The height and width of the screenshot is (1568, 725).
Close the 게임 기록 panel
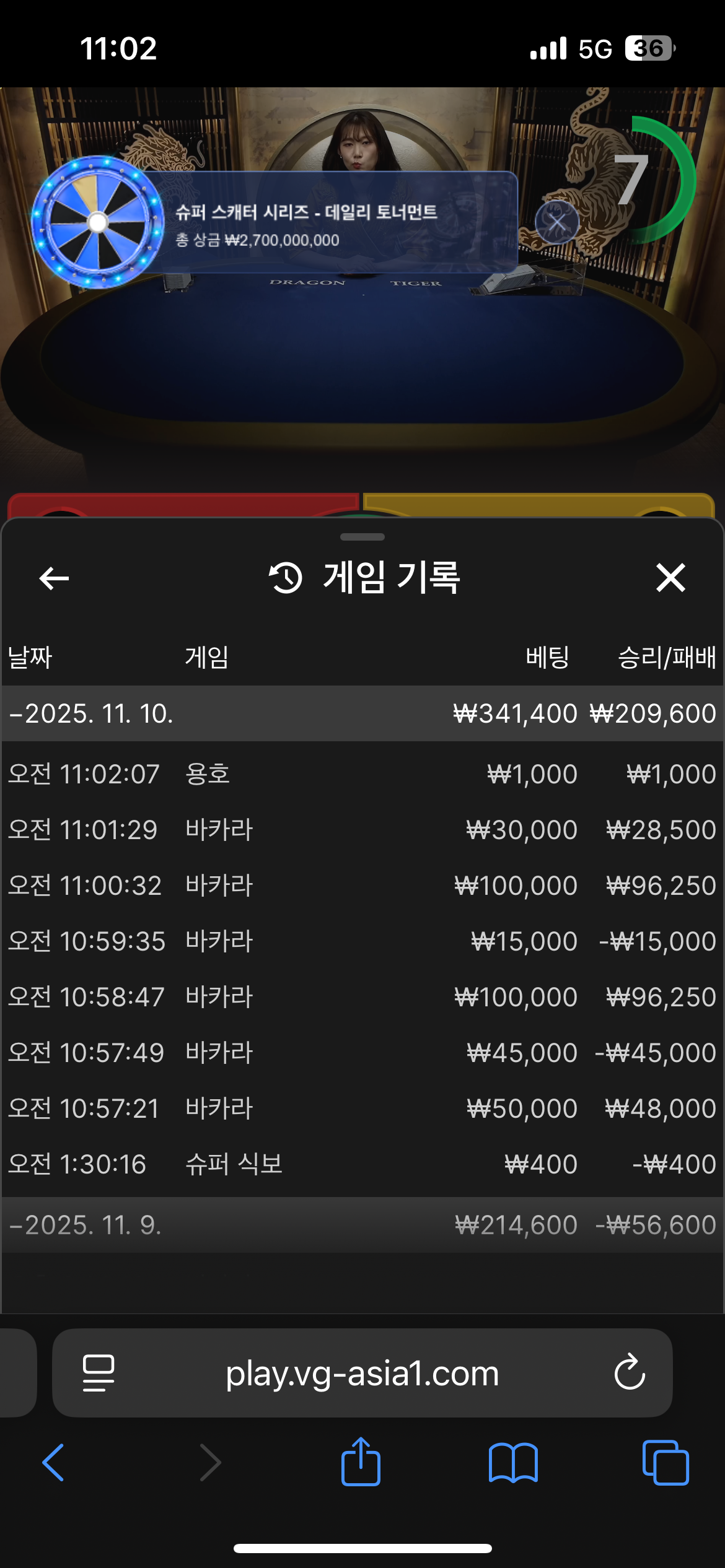point(670,578)
